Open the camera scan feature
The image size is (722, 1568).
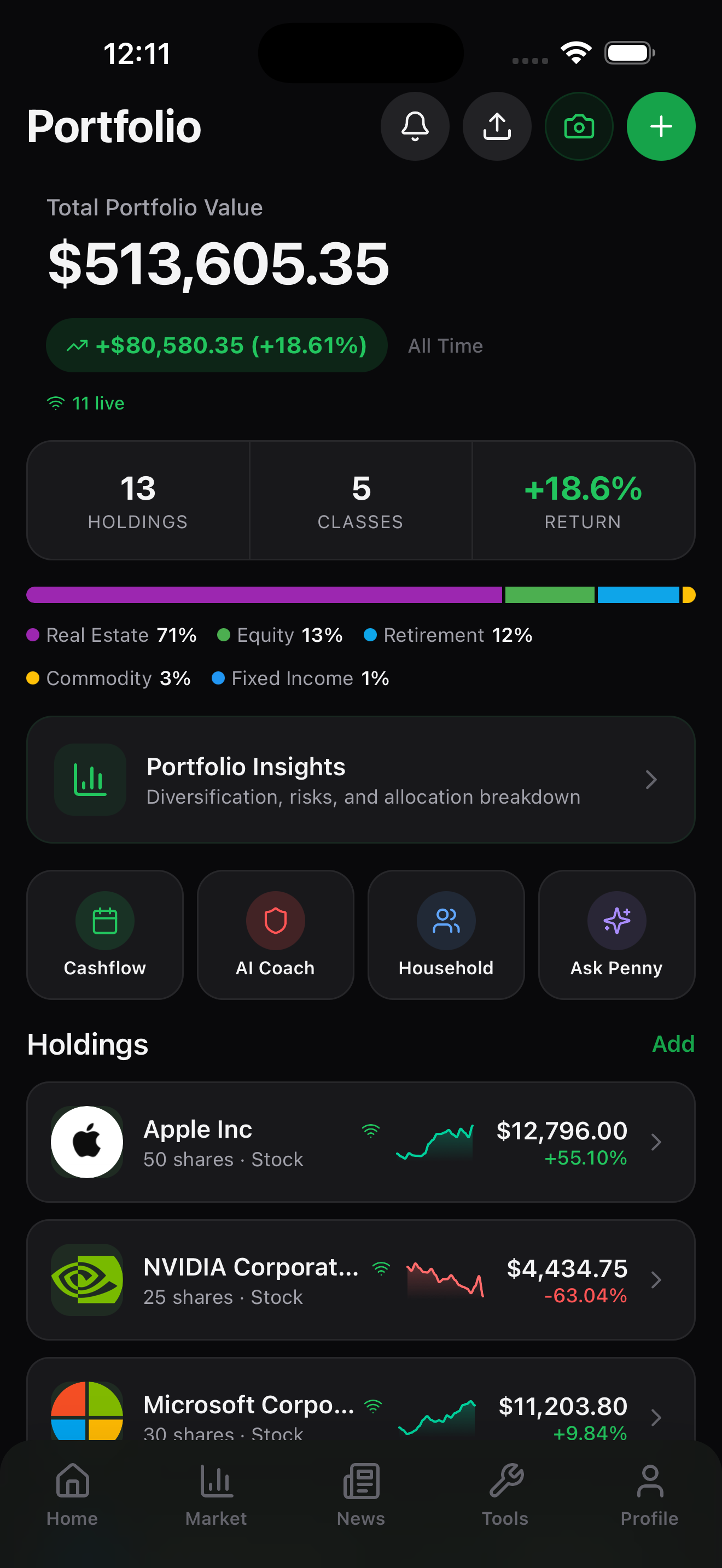coord(578,126)
